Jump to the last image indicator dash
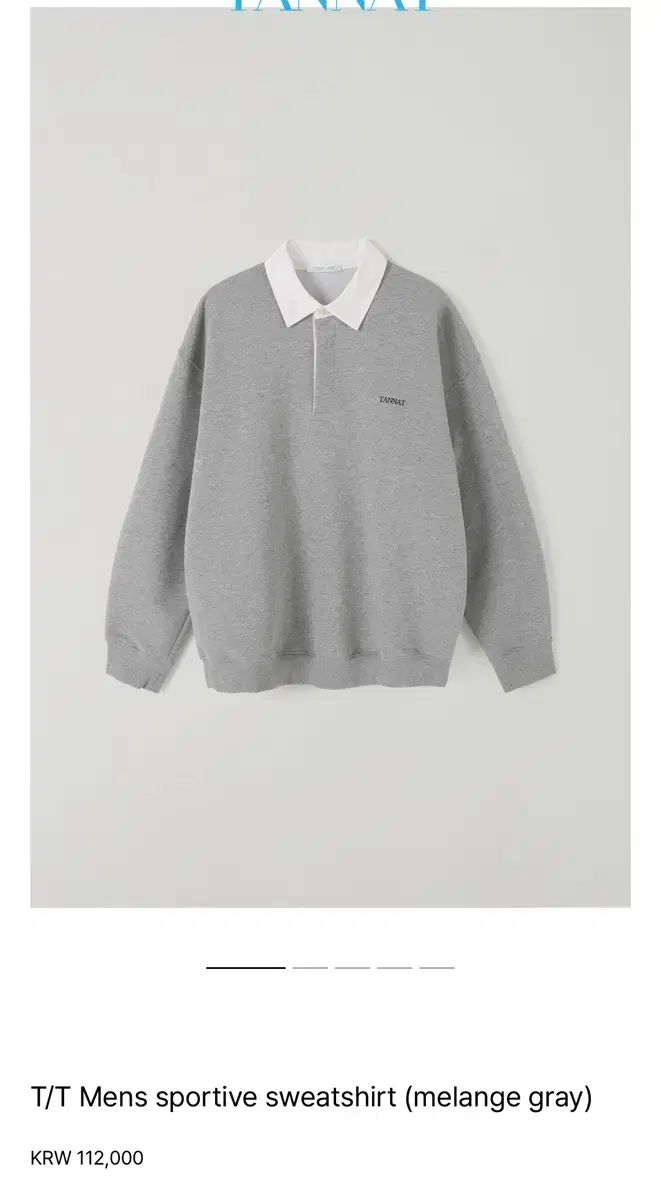The width and height of the screenshot is (661, 1200). tap(437, 968)
